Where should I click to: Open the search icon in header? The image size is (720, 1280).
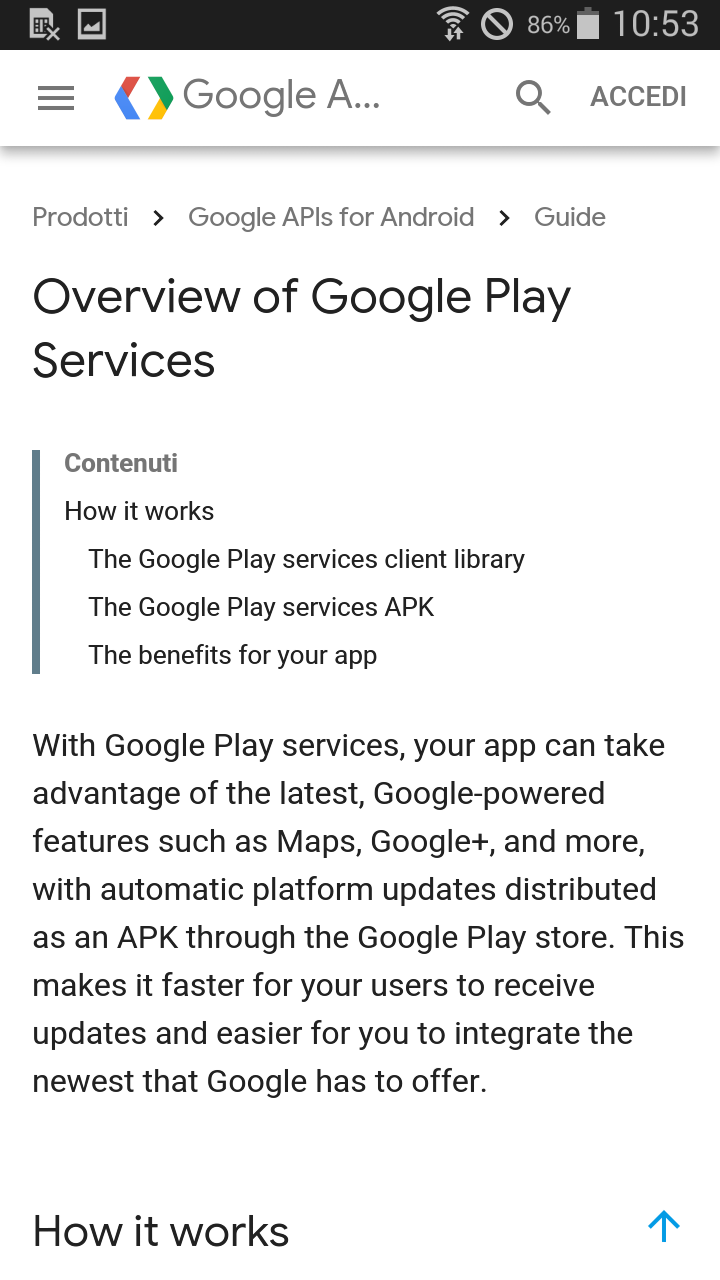pyautogui.click(x=533, y=97)
